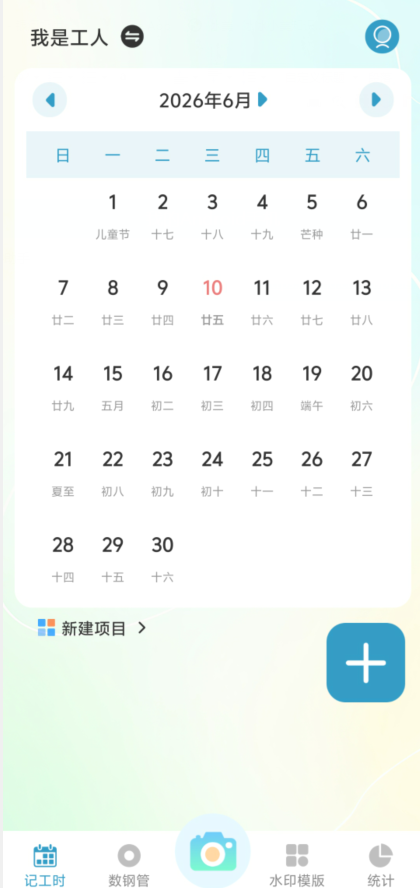Screen dimensions: 420x888
Task: Open the profile avatar
Action: pyautogui.click(x=382, y=37)
